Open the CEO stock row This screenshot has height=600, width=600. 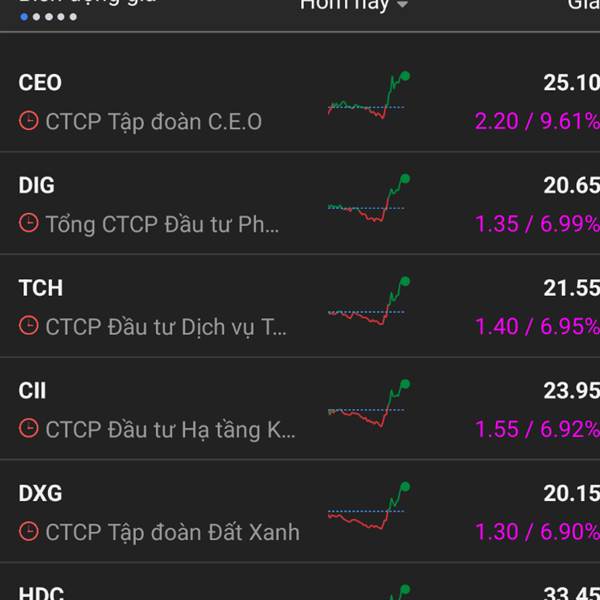point(300,101)
